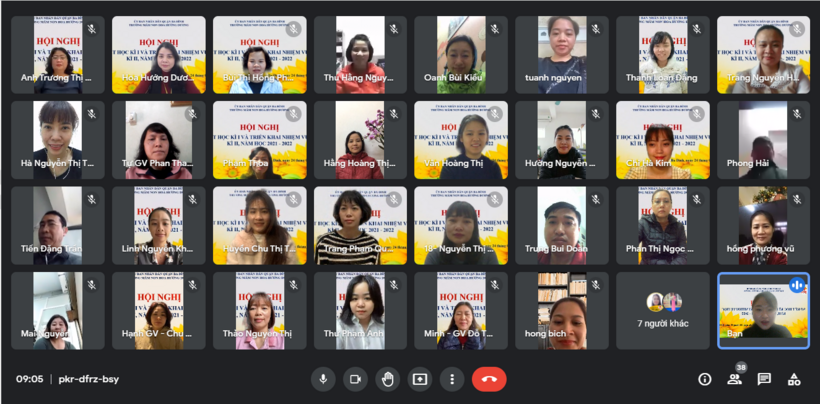Turn off the camera
This screenshot has height=404, width=820.
[354, 379]
